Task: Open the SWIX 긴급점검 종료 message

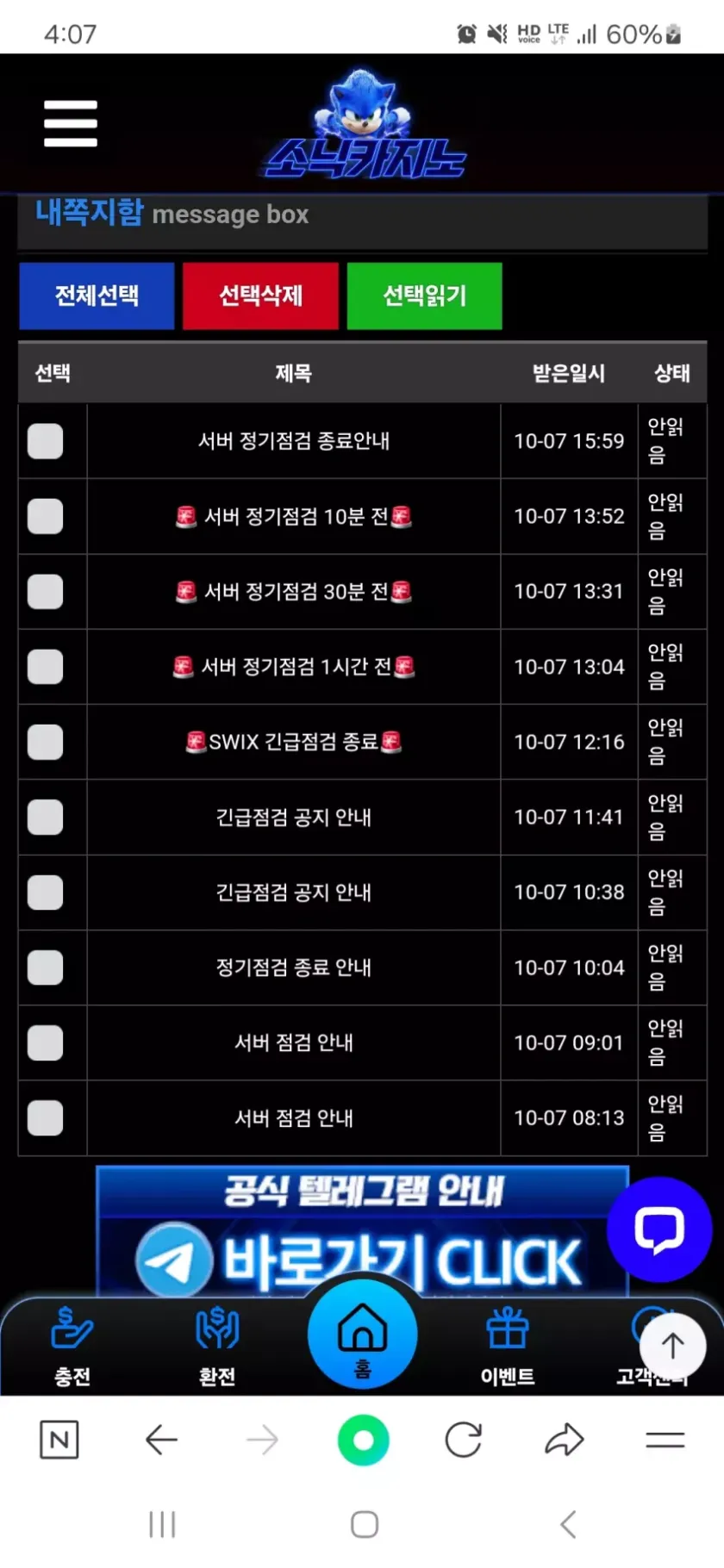Action: coord(294,742)
